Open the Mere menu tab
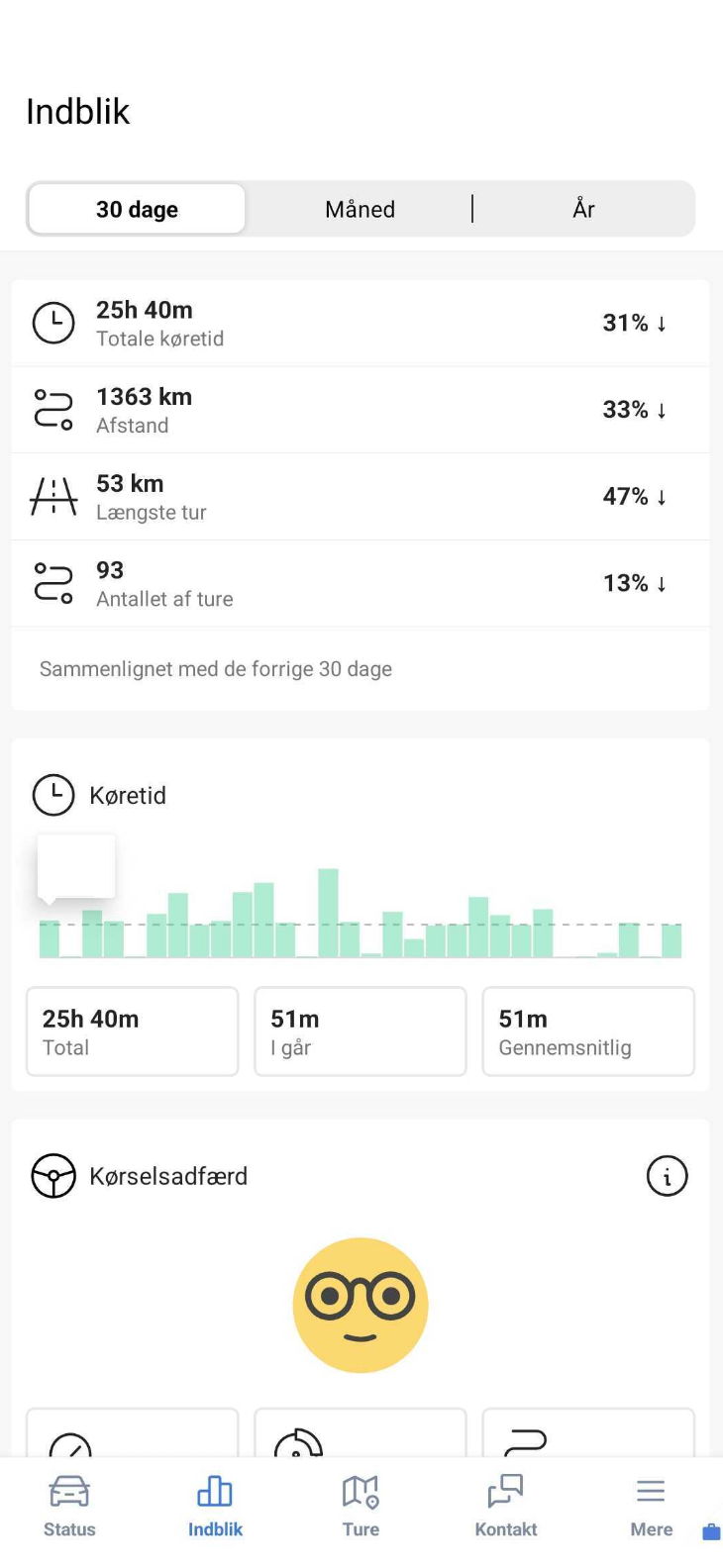723x1568 pixels. click(x=651, y=1506)
